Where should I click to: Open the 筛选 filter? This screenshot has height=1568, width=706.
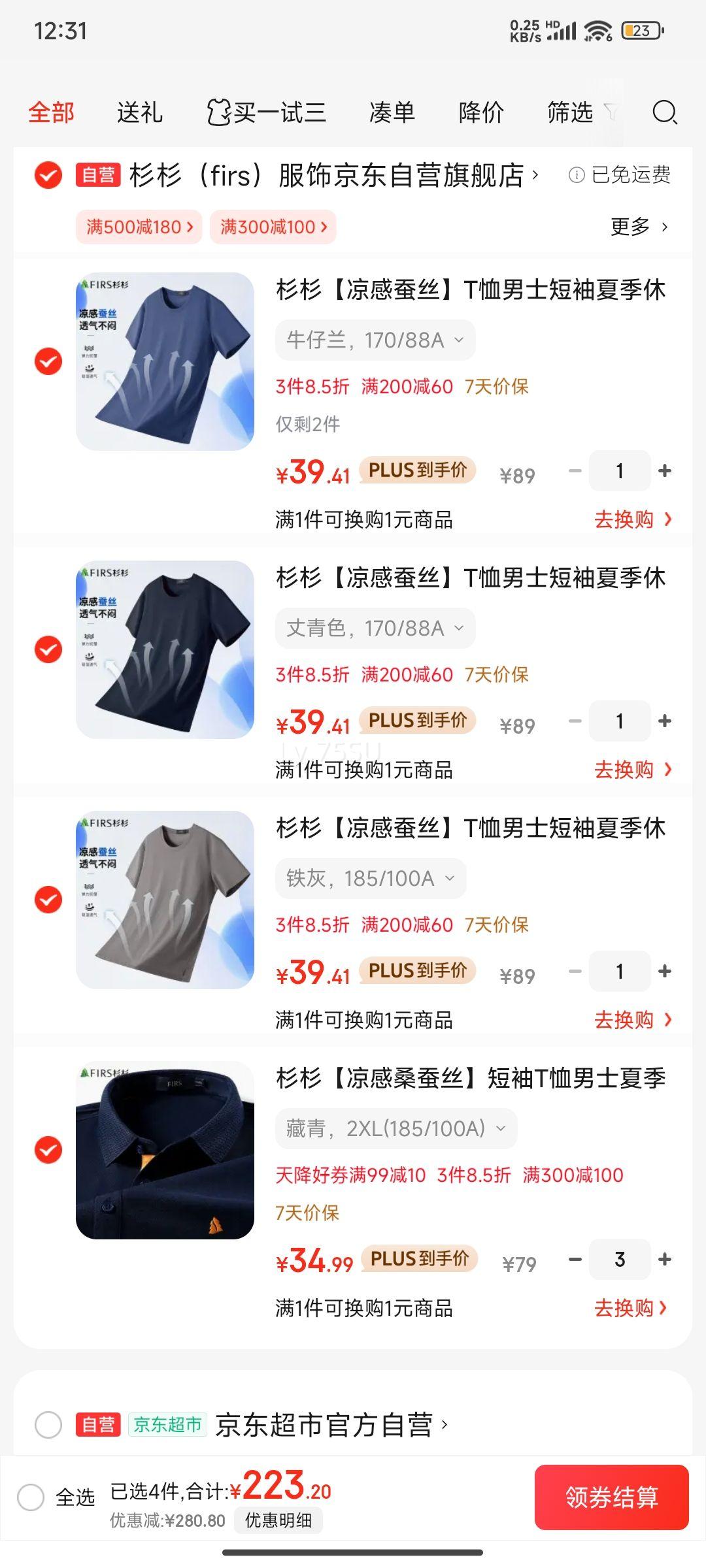(x=581, y=112)
